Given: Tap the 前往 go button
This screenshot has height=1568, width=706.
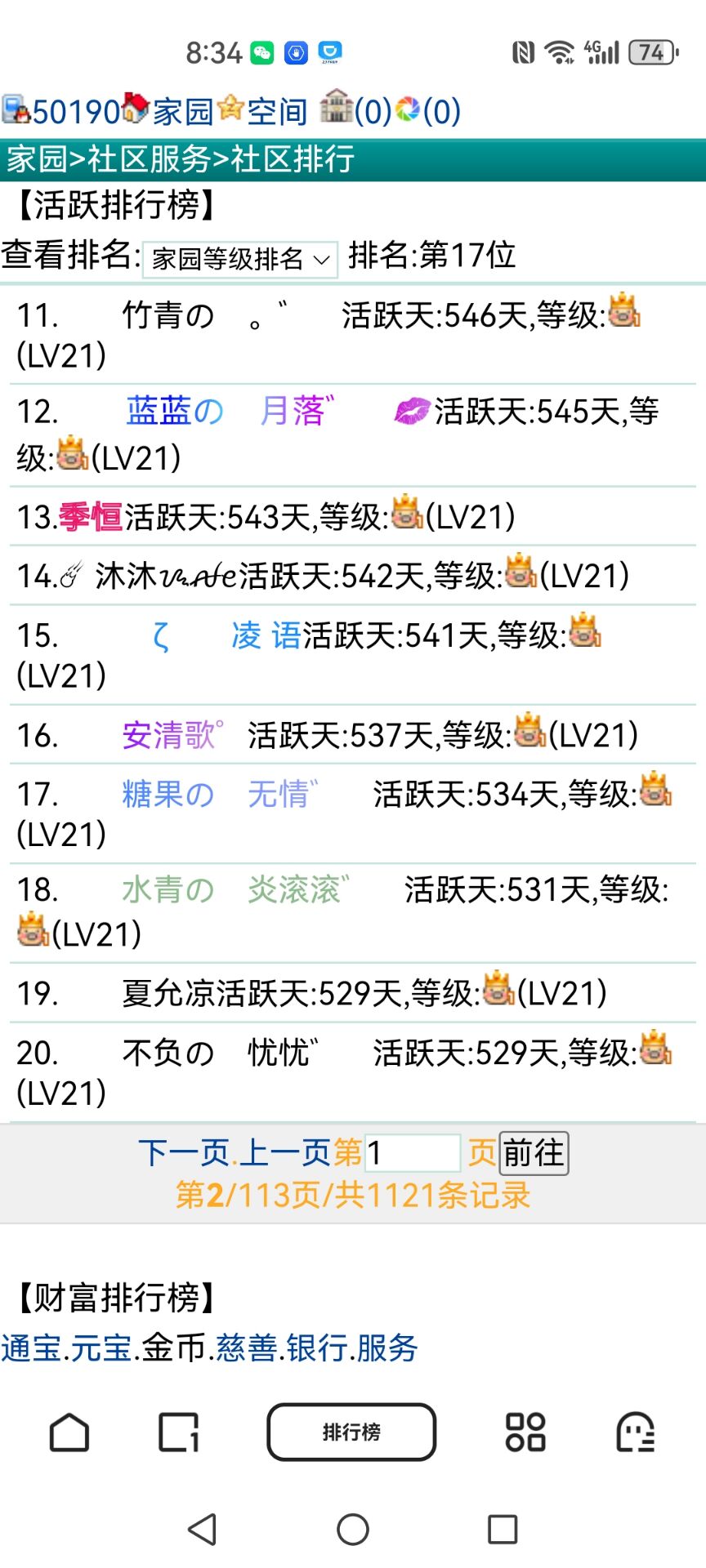Looking at the screenshot, I should [x=534, y=1153].
